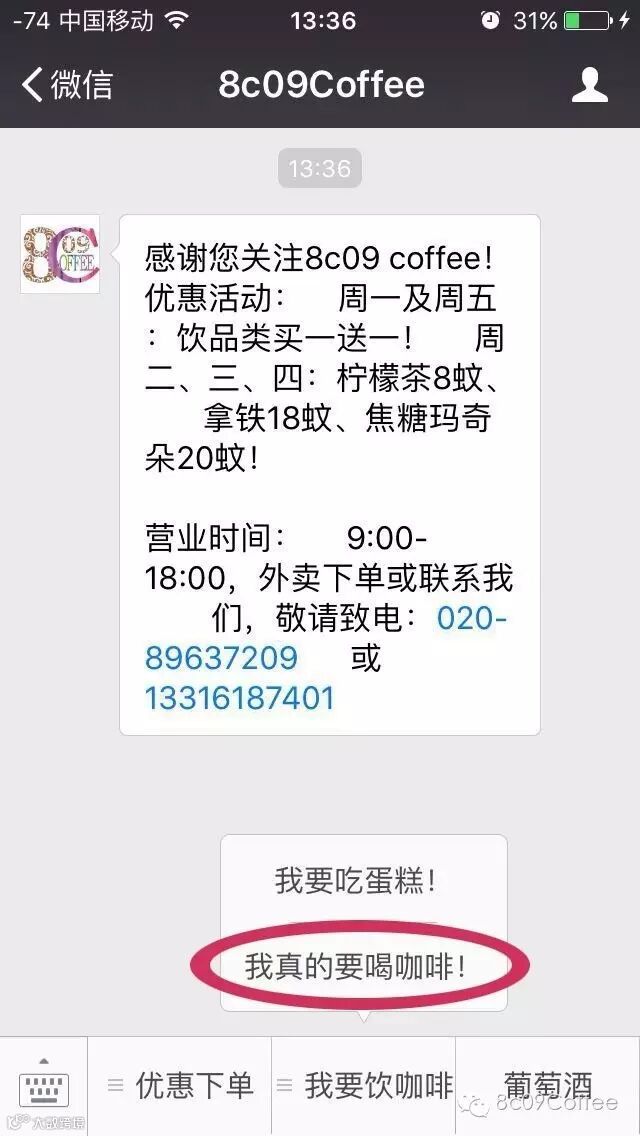Tap the 8c09 Coffee avatar

(x=60, y=254)
